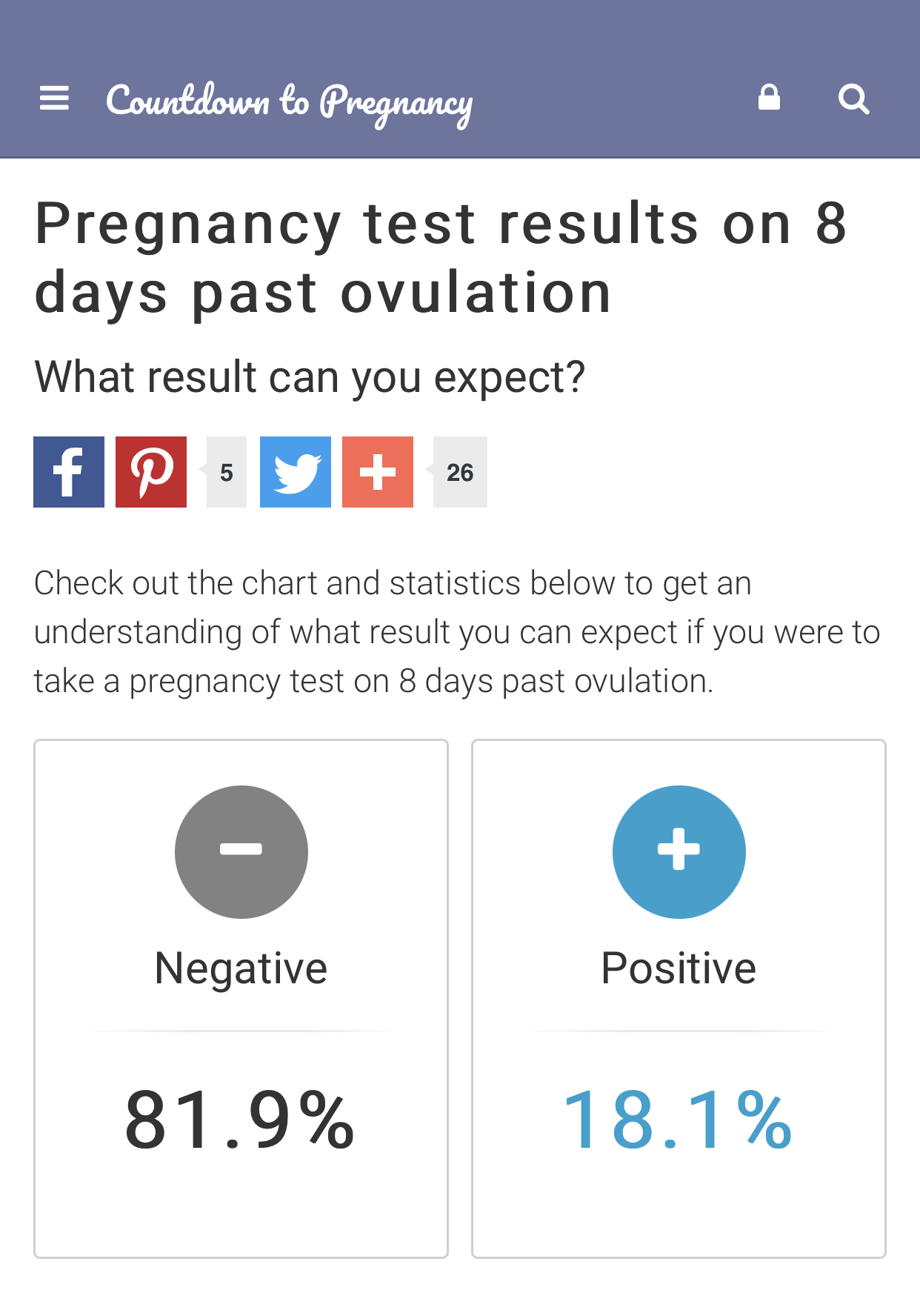Share this page on Facebook
Viewport: 920px width, 1316px height.
pyautogui.click(x=69, y=472)
